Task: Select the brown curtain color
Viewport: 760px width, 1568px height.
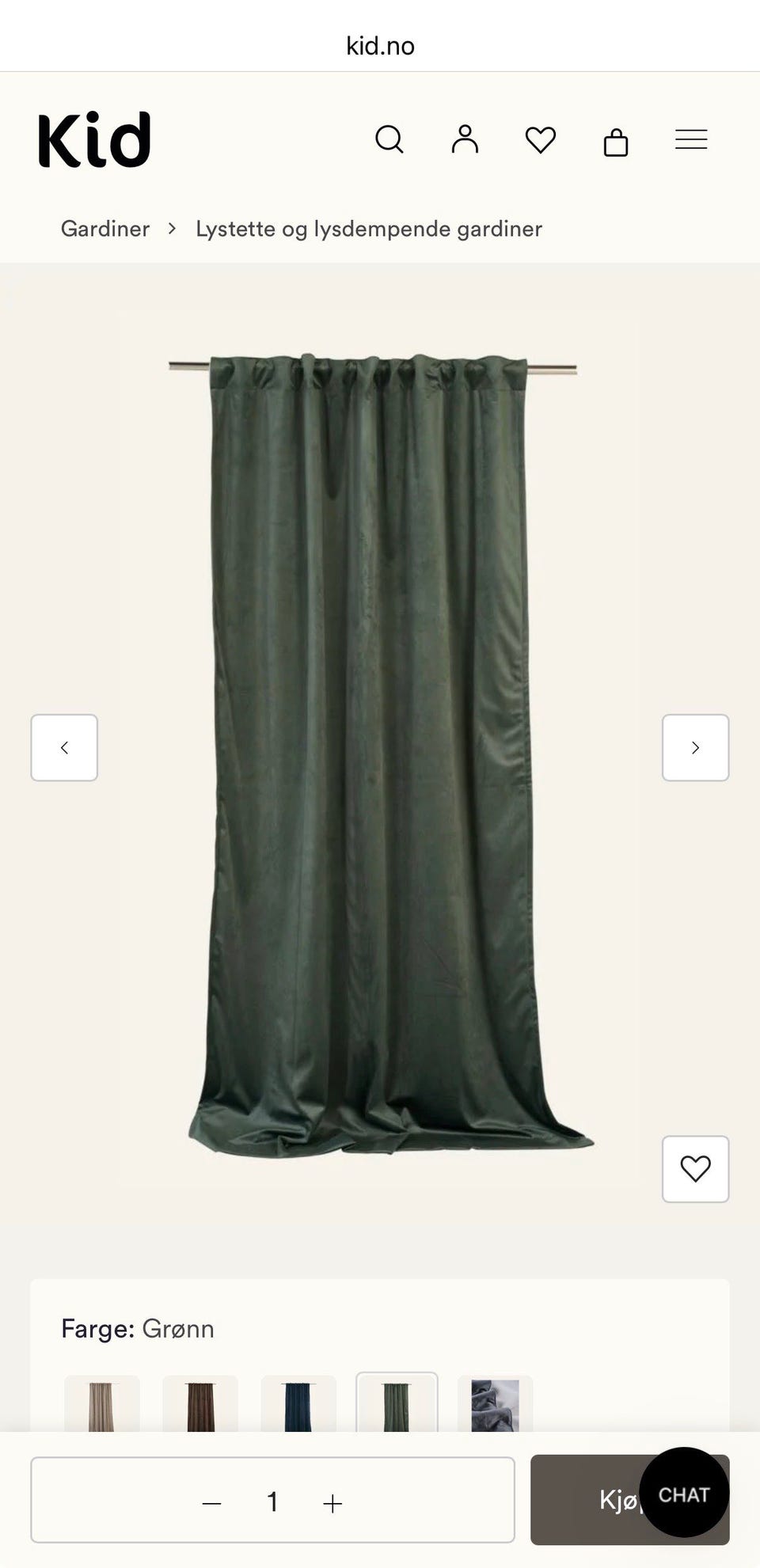Action: (200, 1403)
